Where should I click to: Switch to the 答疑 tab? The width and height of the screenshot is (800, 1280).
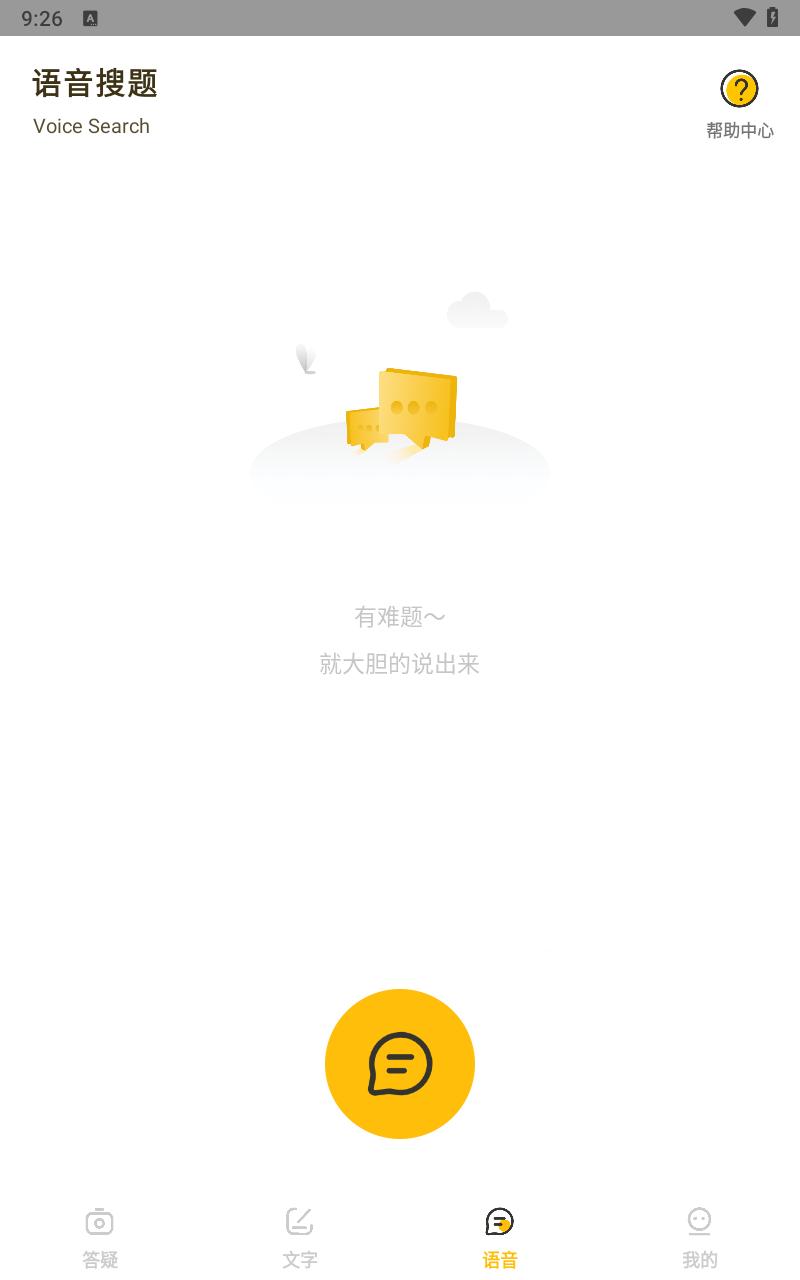(x=99, y=1237)
